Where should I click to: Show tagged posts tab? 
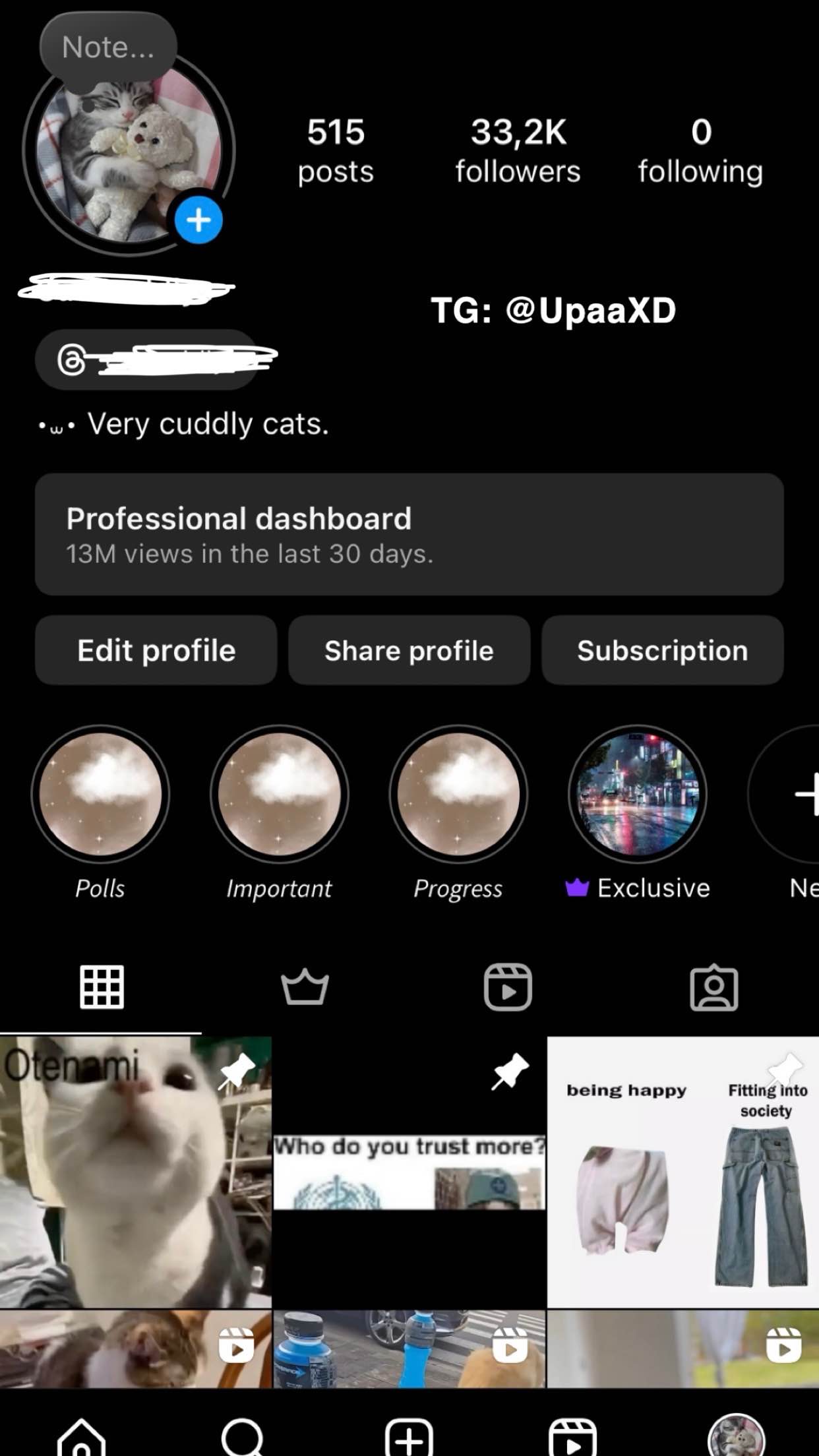point(713,987)
